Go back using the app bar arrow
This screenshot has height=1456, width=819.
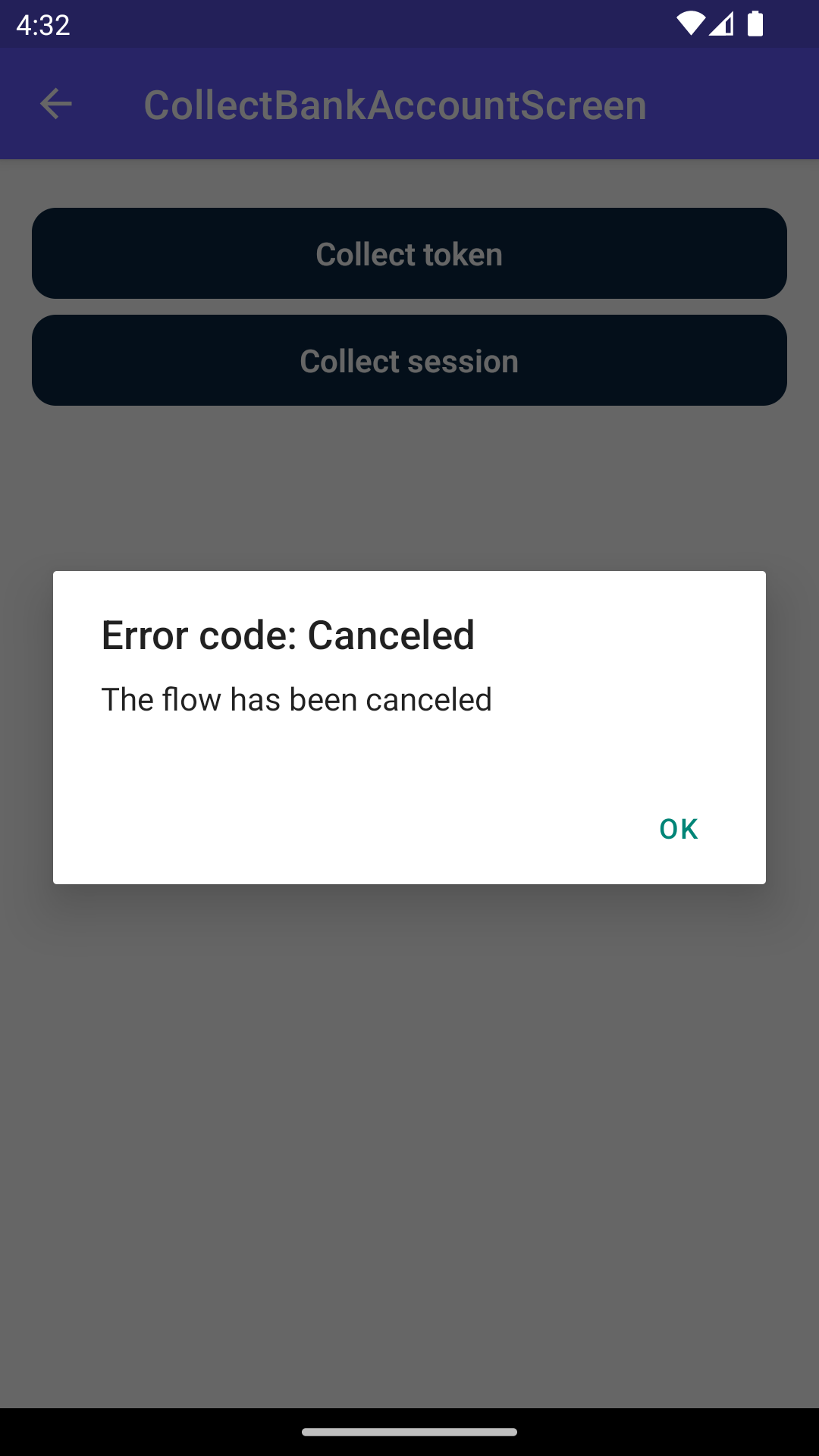[56, 104]
